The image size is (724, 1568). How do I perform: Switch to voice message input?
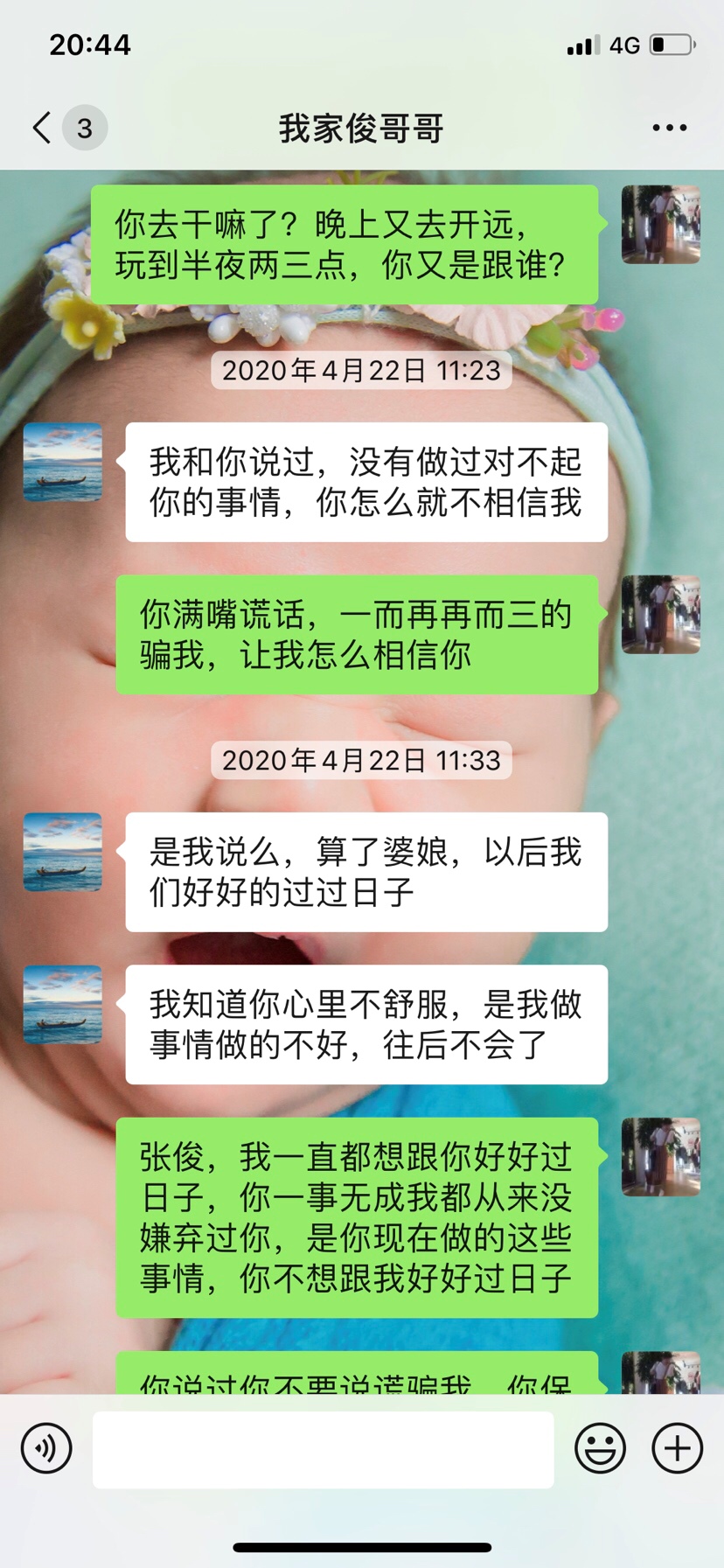[x=46, y=1448]
